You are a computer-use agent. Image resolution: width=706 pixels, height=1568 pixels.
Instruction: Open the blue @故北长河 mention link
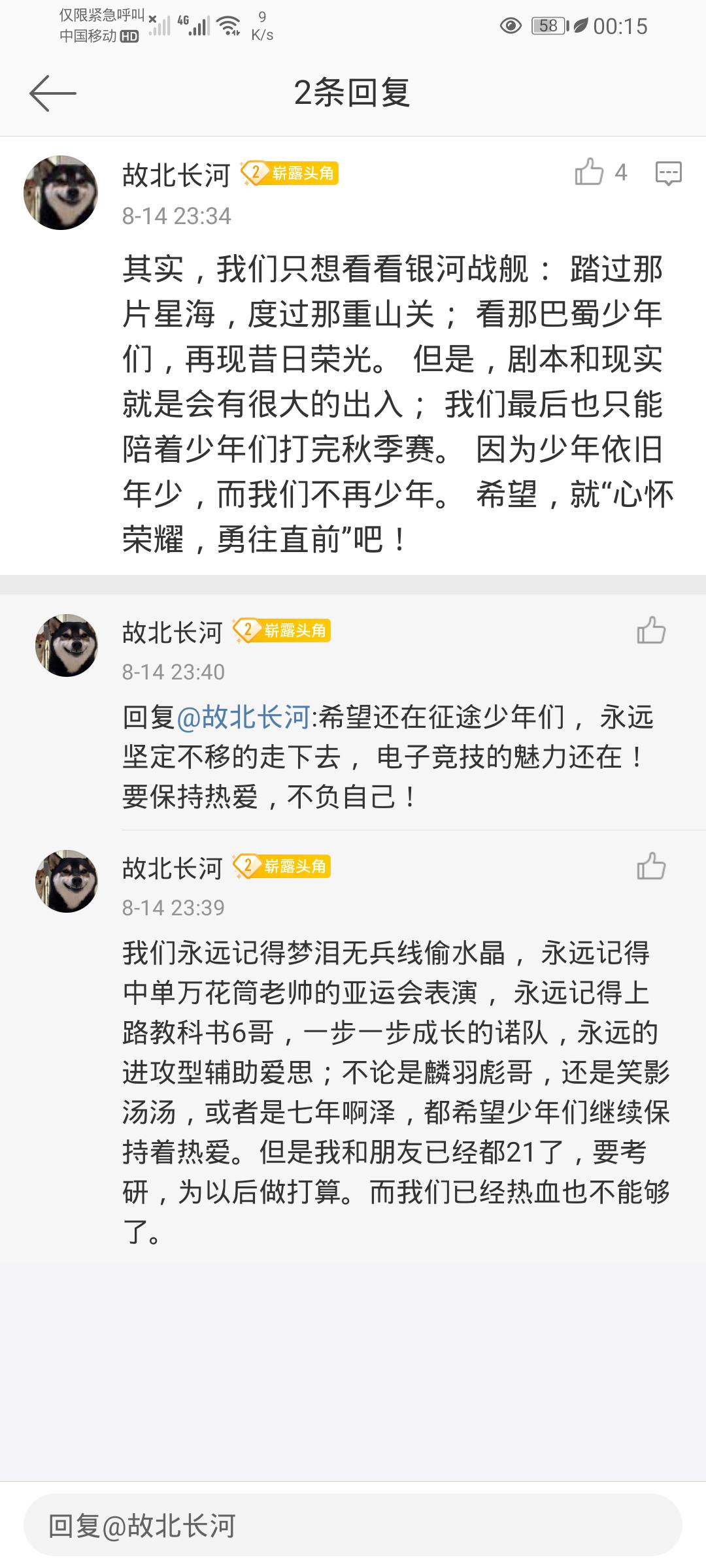pos(243,718)
